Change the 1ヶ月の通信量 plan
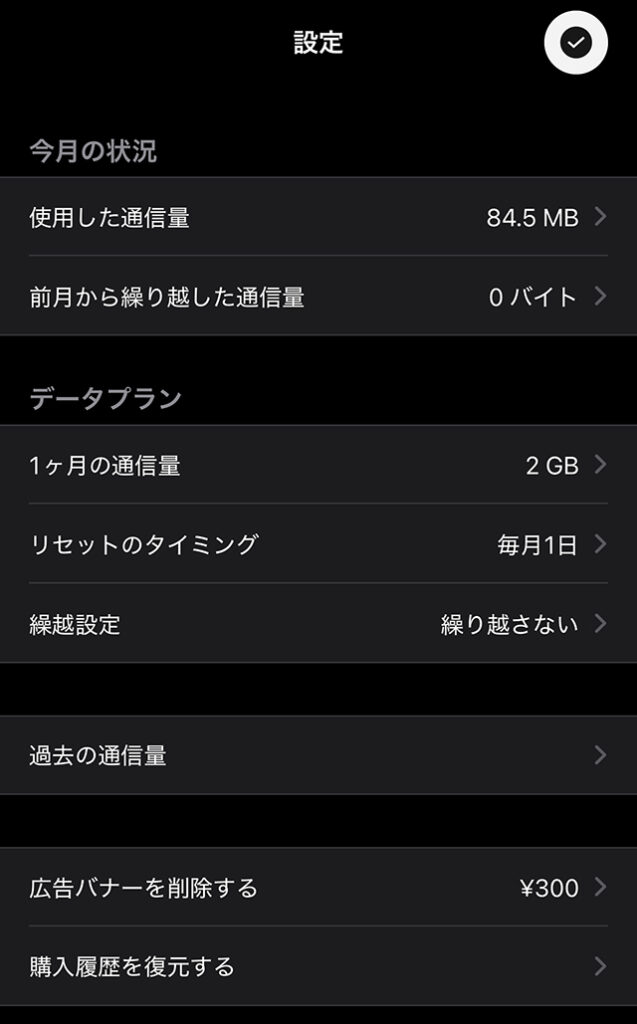This screenshot has width=637, height=1024. [318, 465]
